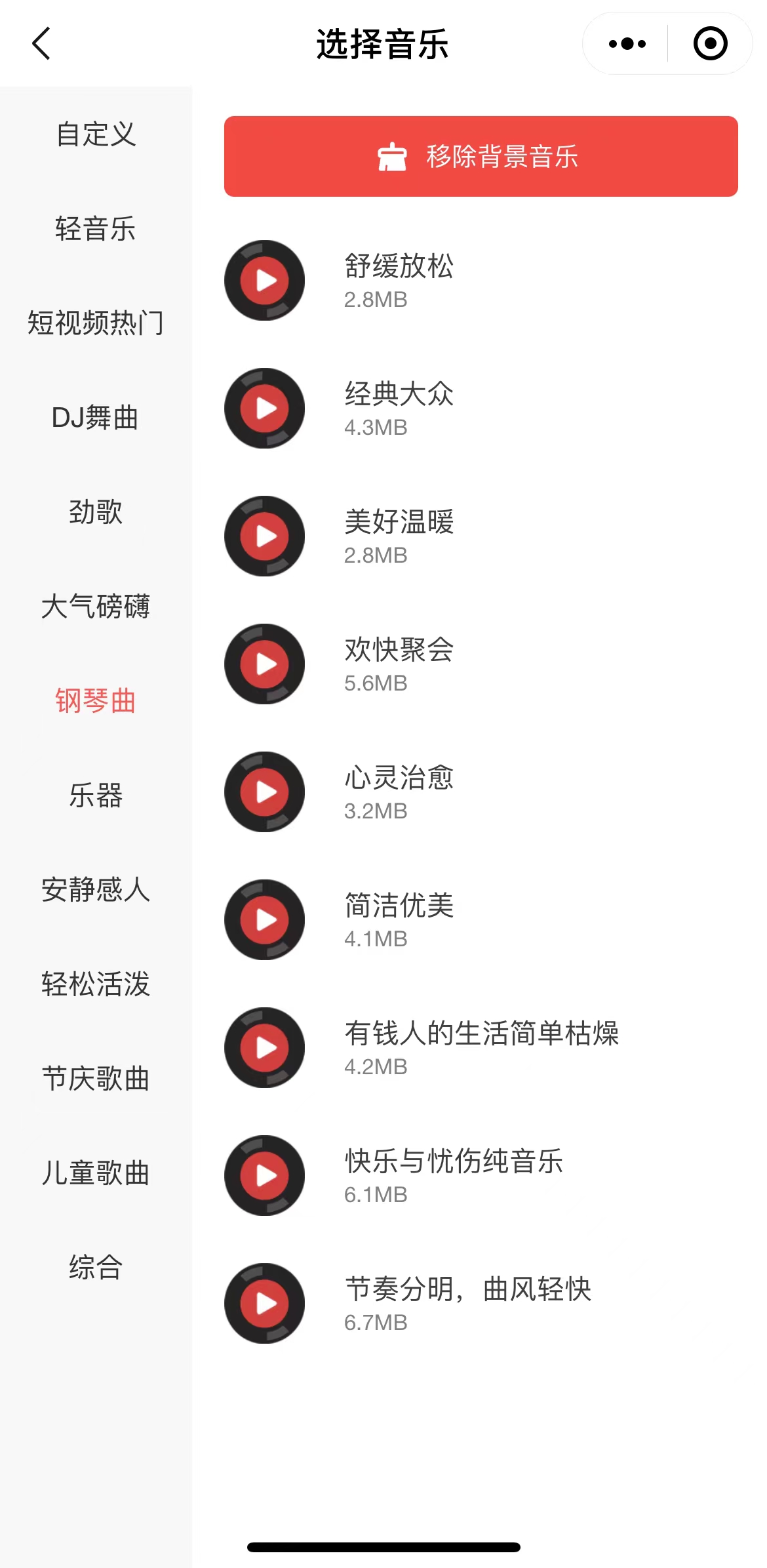Open the 短视频热门 category

tap(96, 323)
